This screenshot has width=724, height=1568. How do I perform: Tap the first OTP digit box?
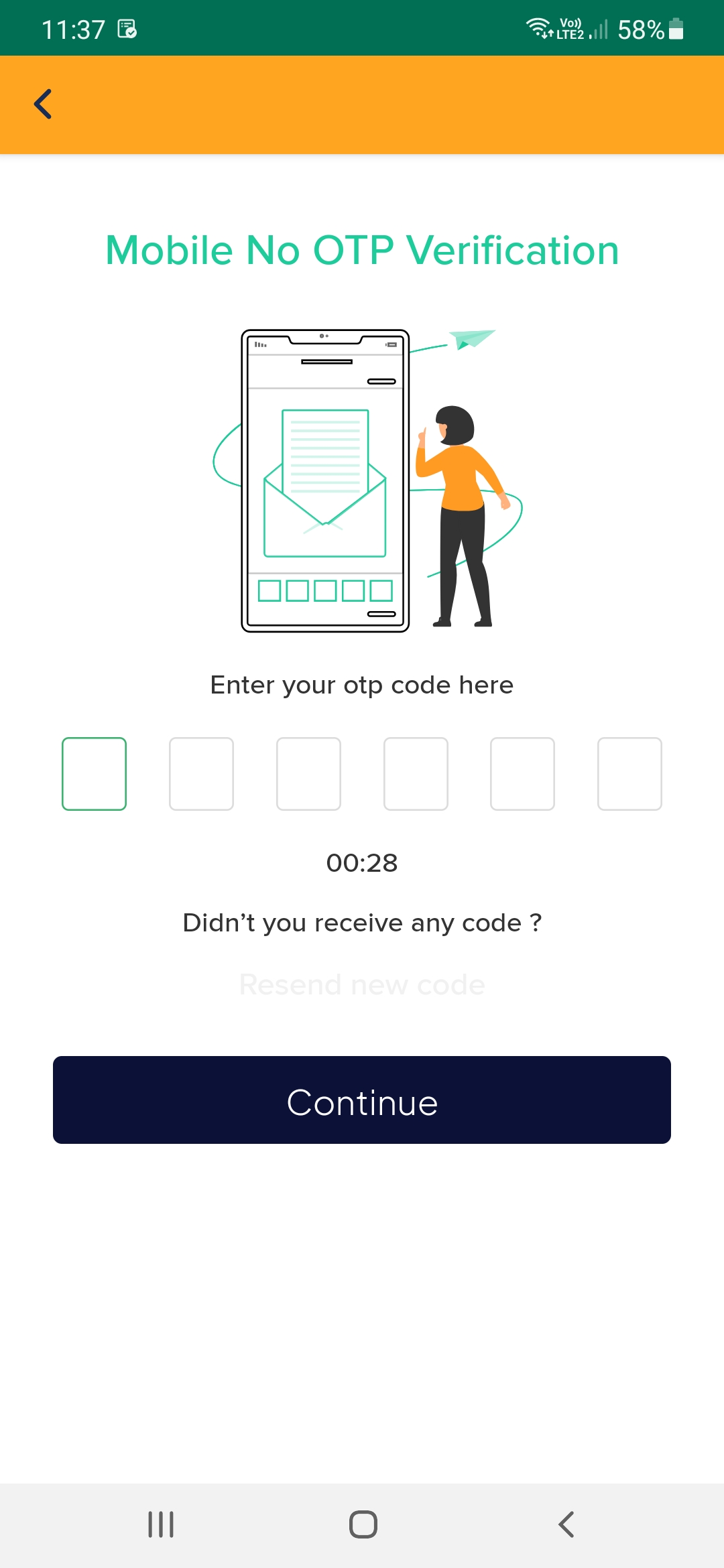[95, 774]
